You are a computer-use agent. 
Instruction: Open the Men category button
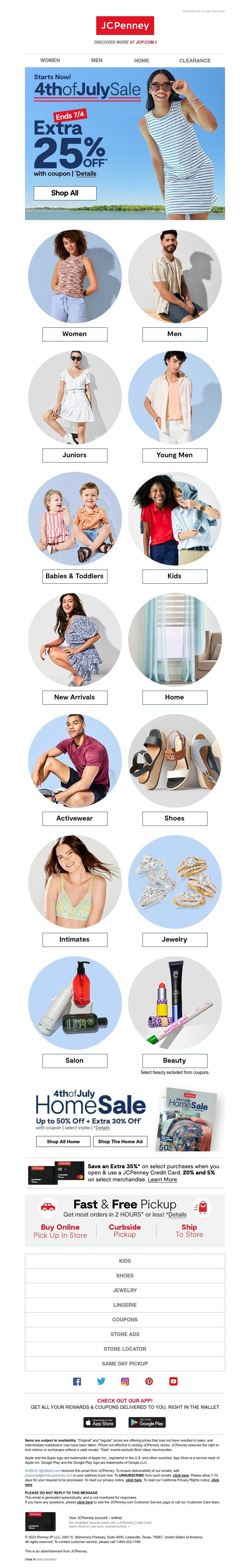coord(174,334)
